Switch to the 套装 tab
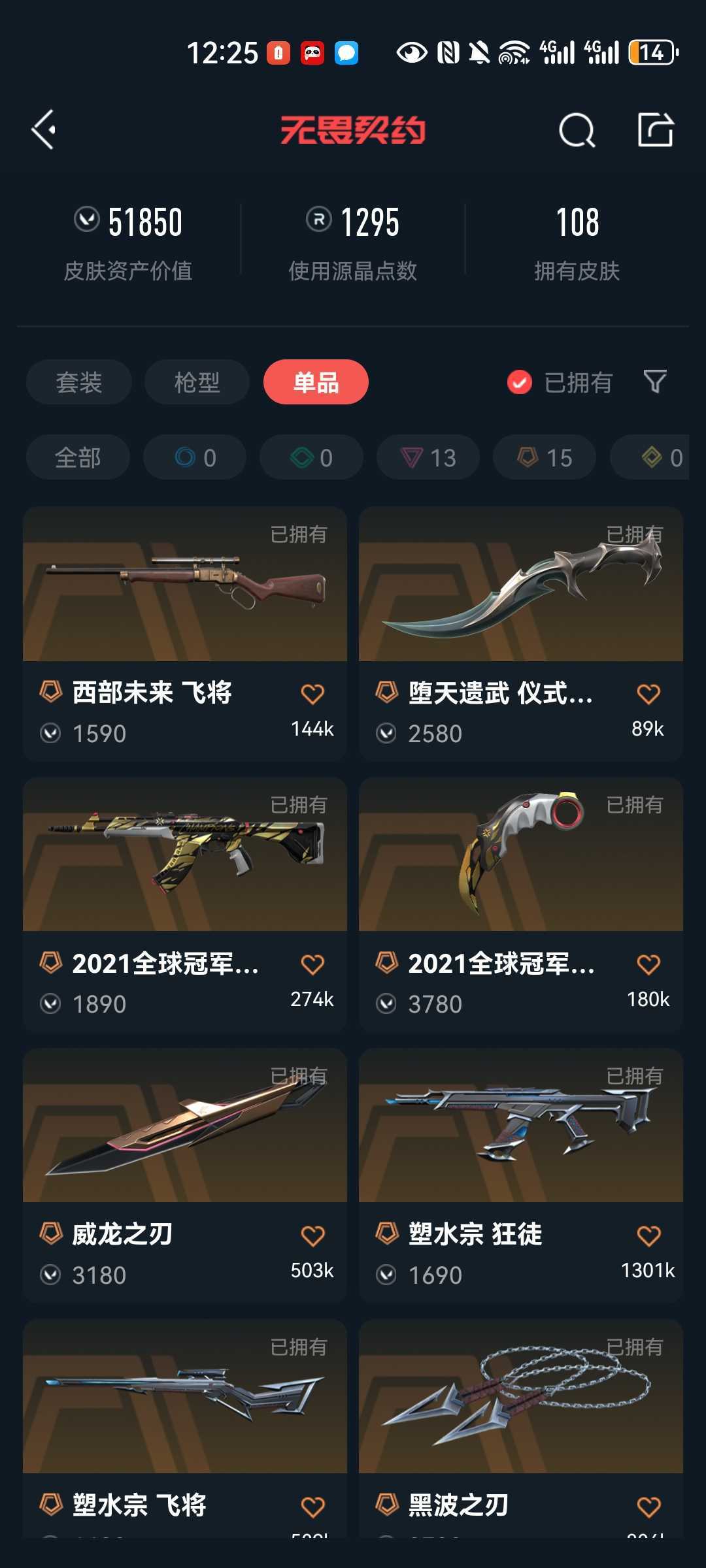This screenshot has height=1568, width=706. (x=79, y=382)
